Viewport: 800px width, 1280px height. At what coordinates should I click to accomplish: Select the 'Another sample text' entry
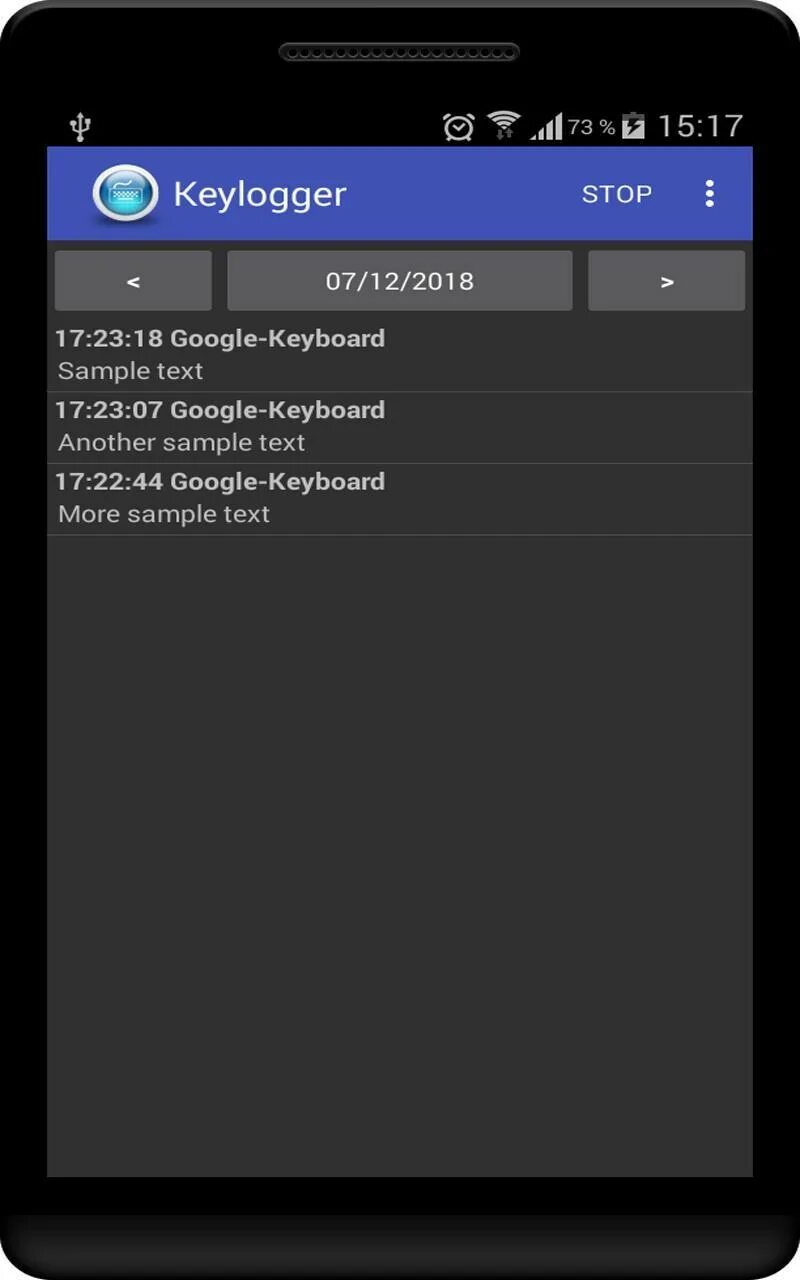click(180, 442)
